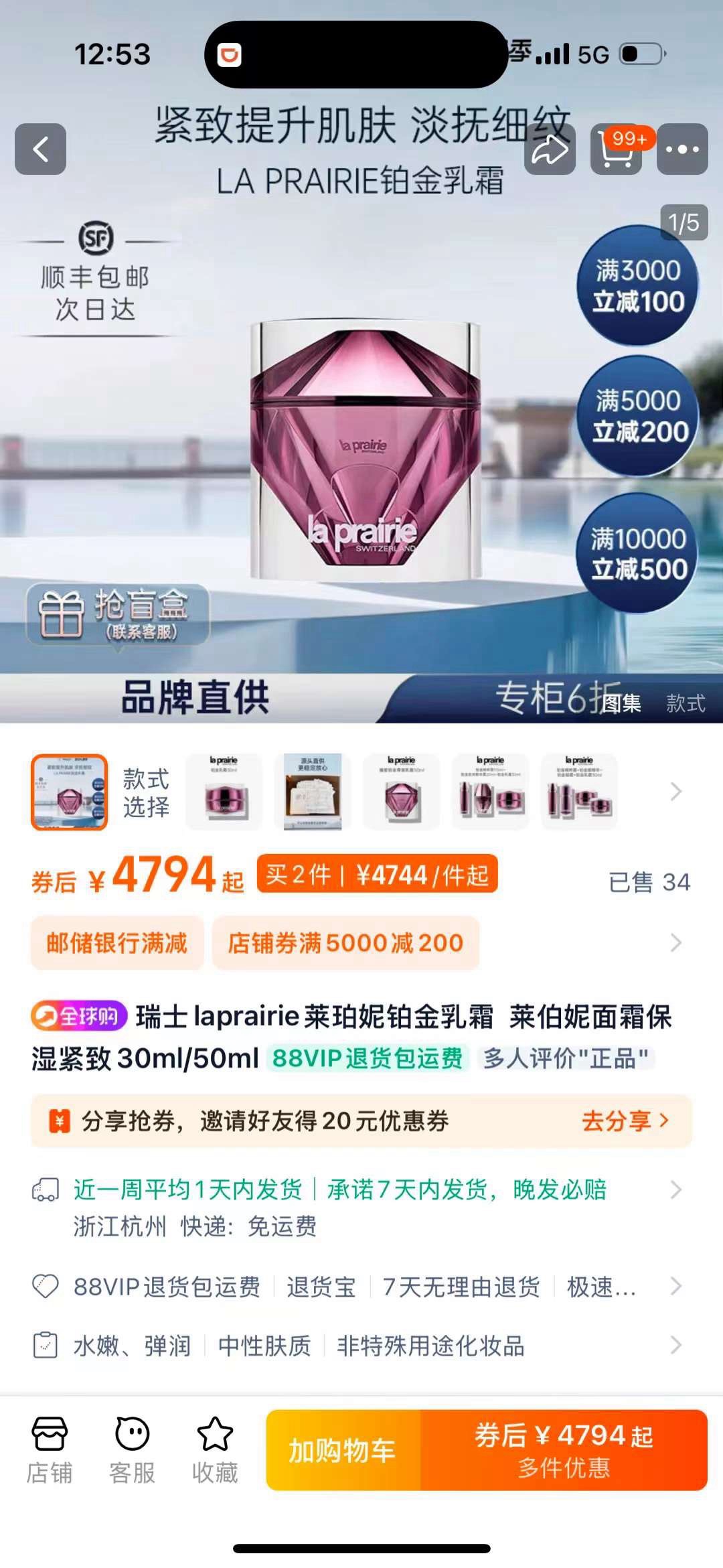Switch to the 图集 image tab
Screen dimensions: 723x1568
623,703
